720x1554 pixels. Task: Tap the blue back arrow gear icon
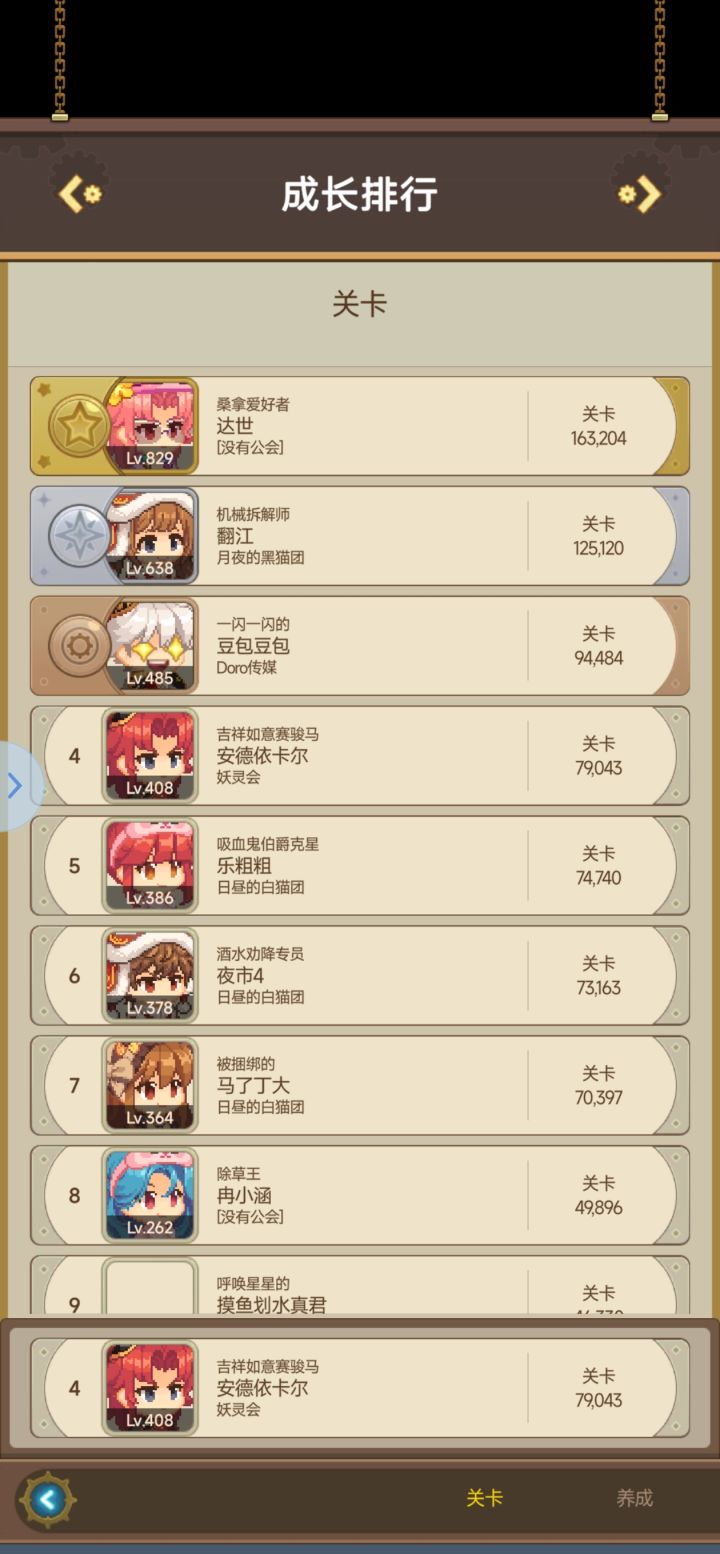click(42, 1497)
